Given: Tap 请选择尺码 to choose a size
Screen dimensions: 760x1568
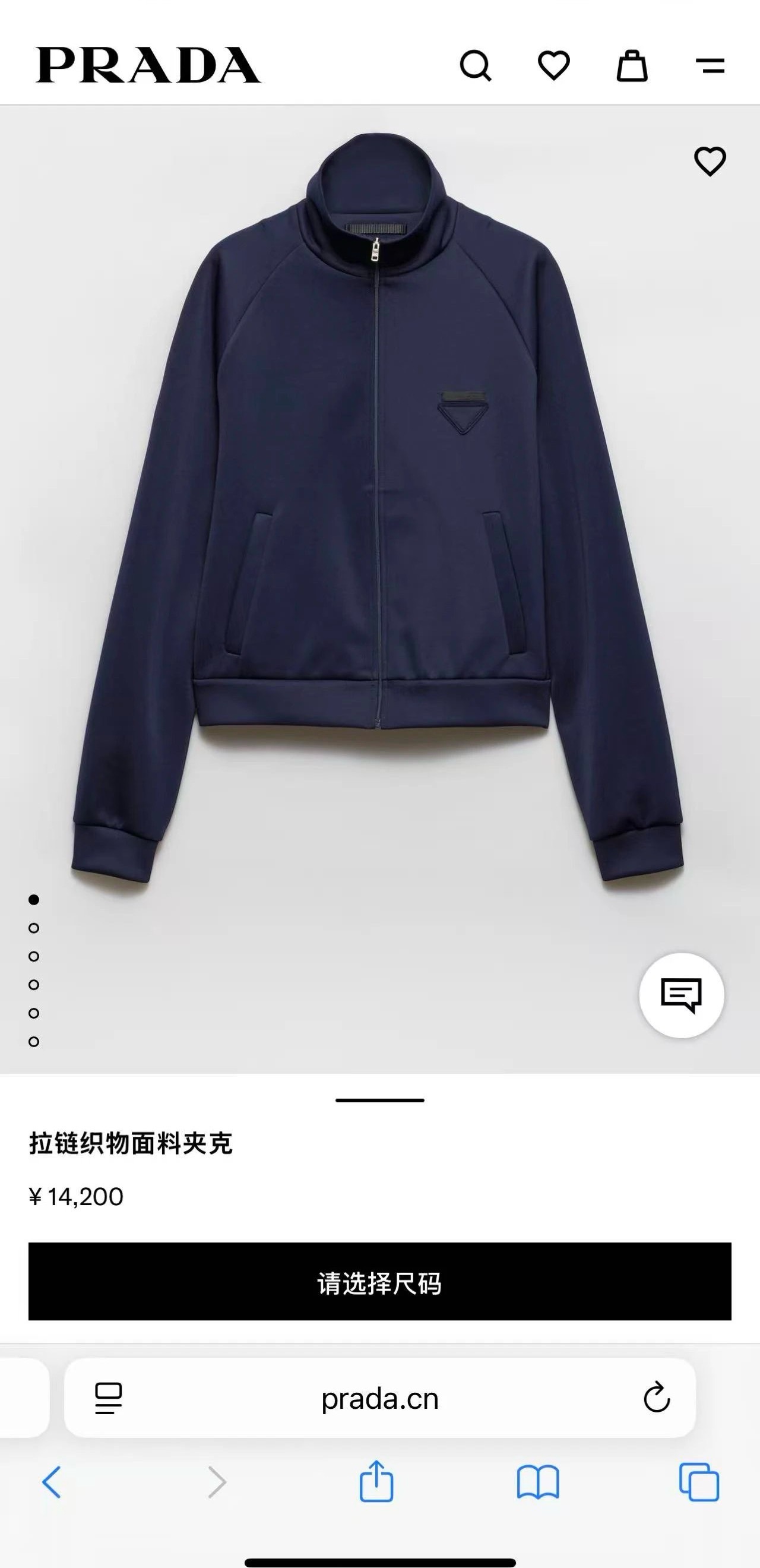Looking at the screenshot, I should coord(379,1282).
